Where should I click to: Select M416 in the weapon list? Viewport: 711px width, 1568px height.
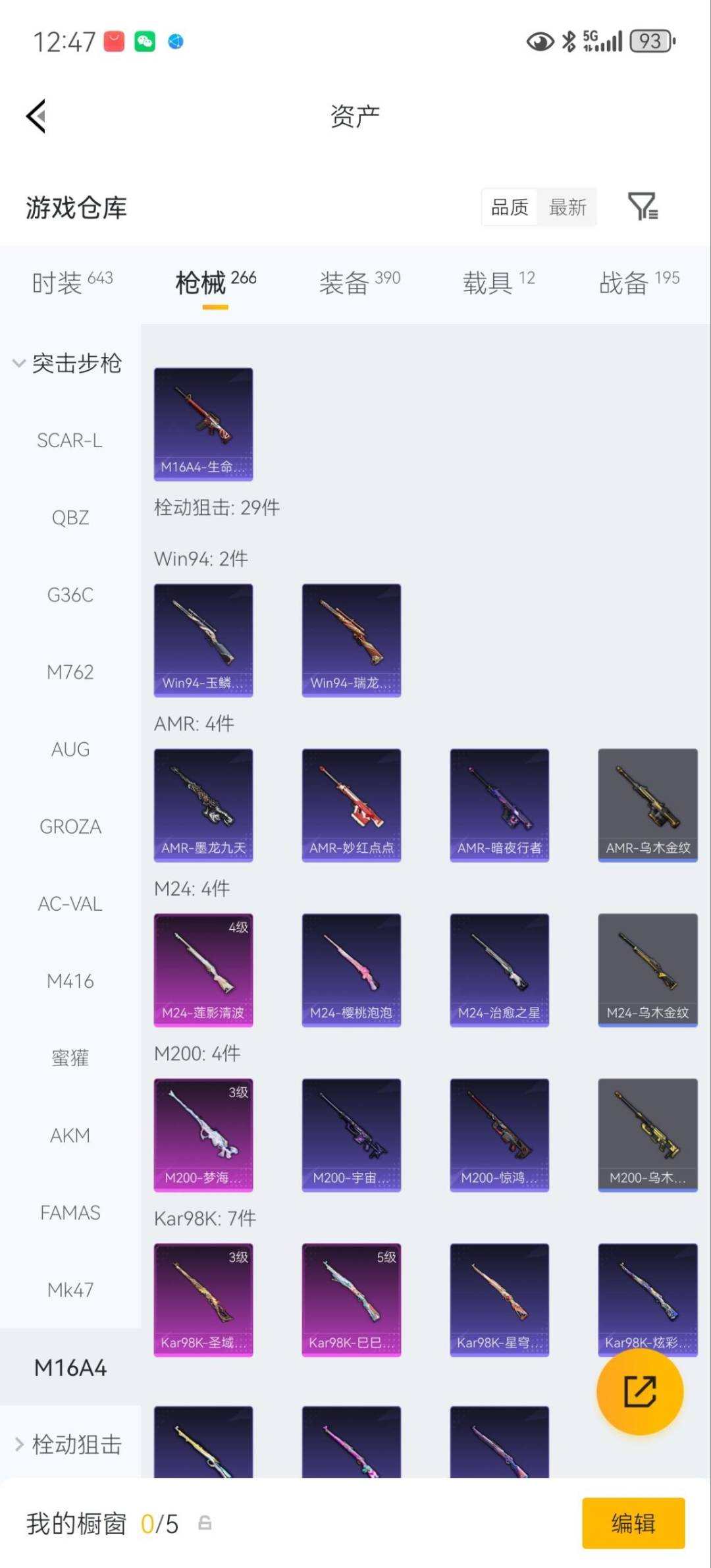point(70,981)
